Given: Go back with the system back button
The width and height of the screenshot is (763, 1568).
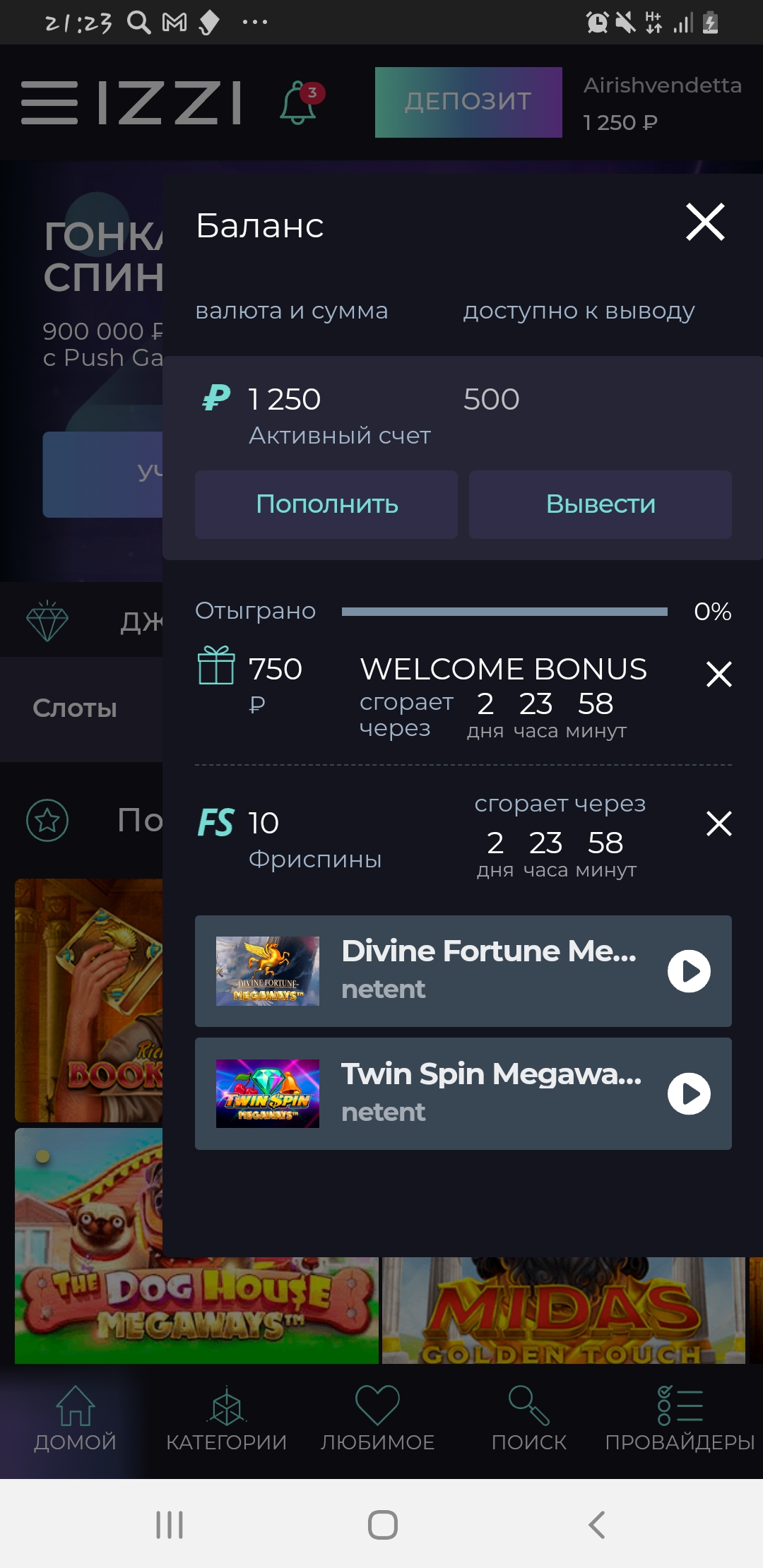Looking at the screenshot, I should click(597, 1525).
